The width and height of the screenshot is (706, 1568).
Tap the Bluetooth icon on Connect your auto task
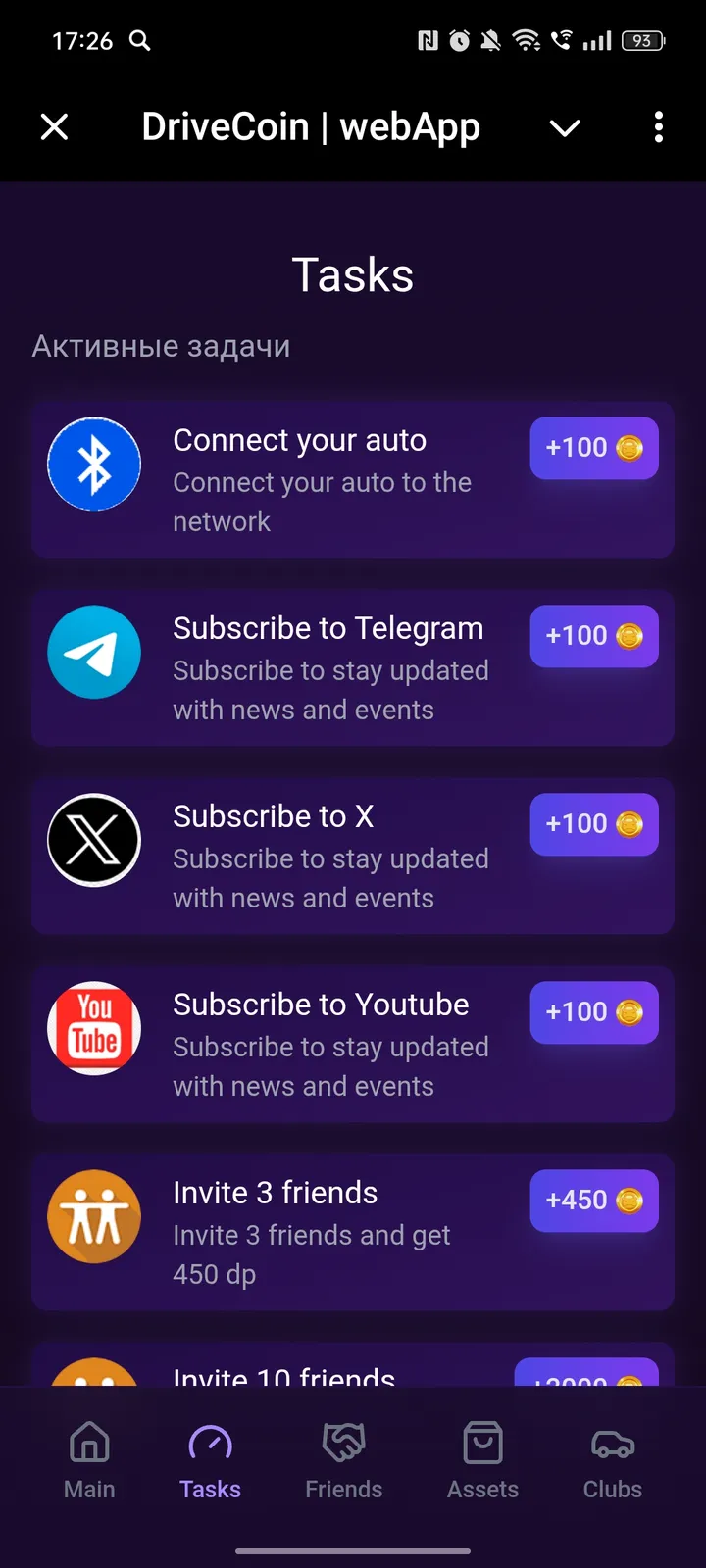click(94, 464)
